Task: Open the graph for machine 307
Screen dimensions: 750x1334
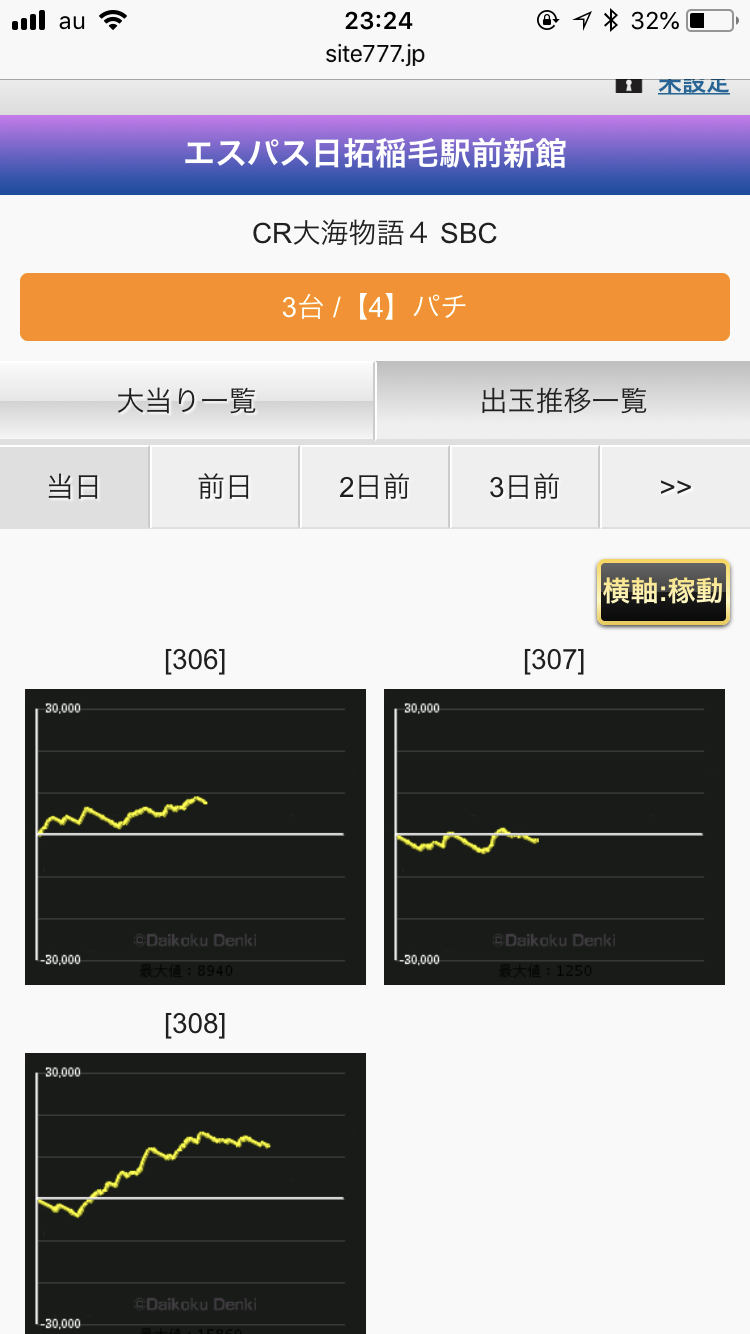Action: [554, 837]
